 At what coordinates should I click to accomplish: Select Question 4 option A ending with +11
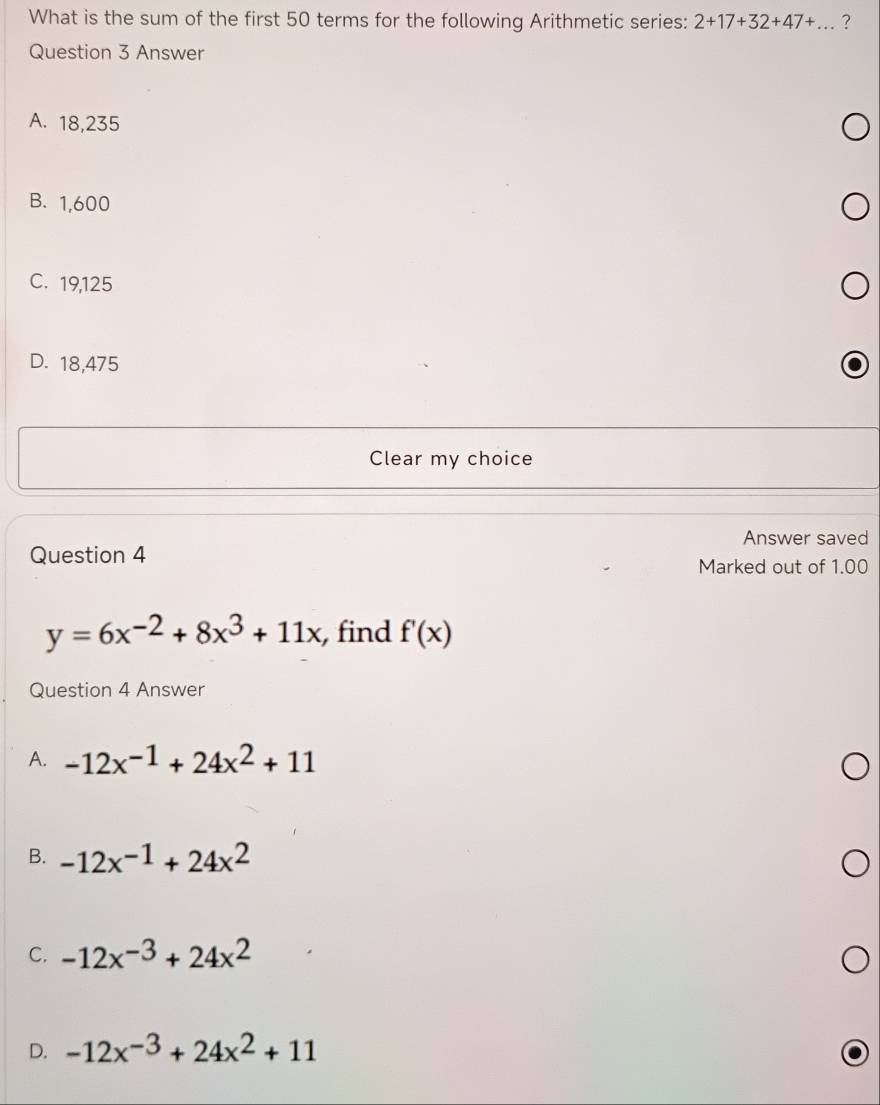point(854,767)
